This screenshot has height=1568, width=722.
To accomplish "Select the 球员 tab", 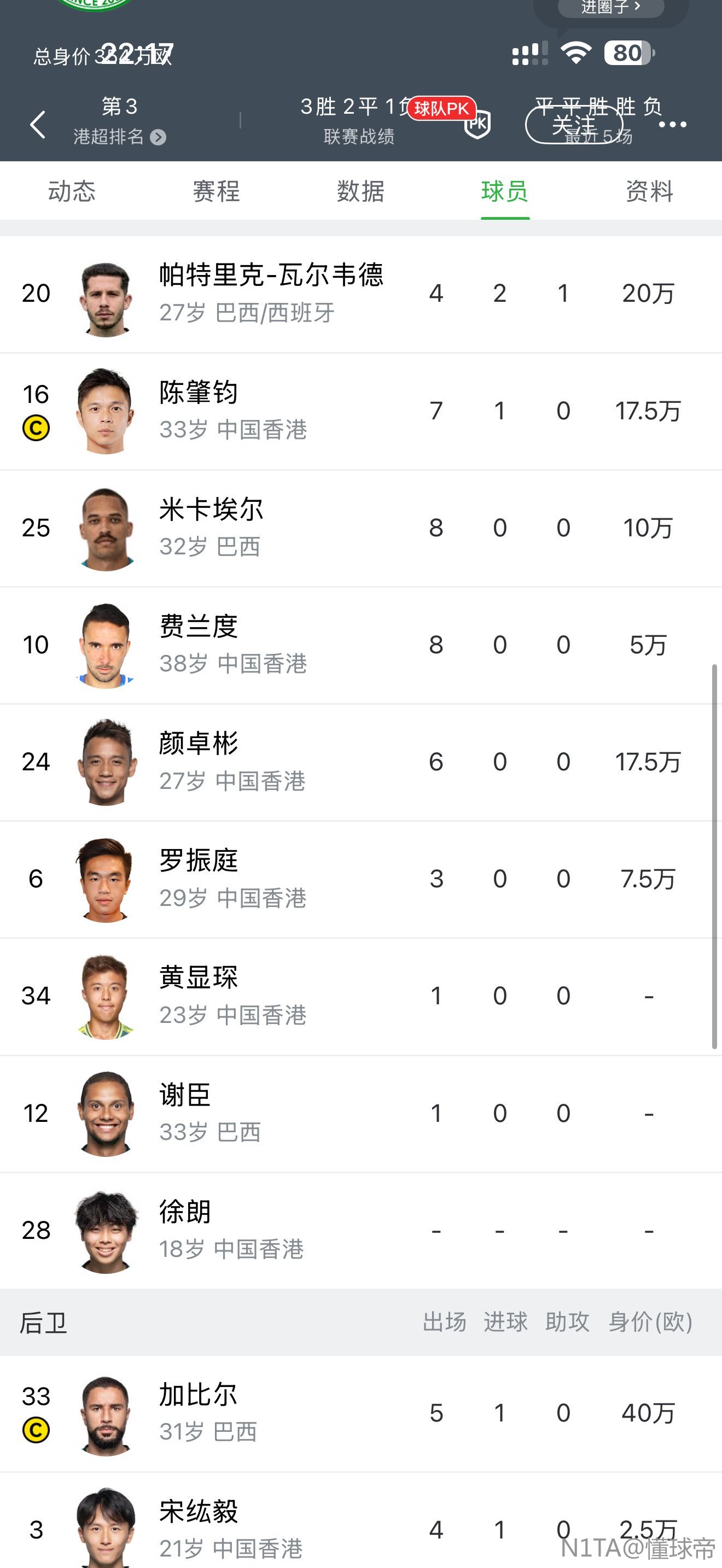I will point(505,192).
